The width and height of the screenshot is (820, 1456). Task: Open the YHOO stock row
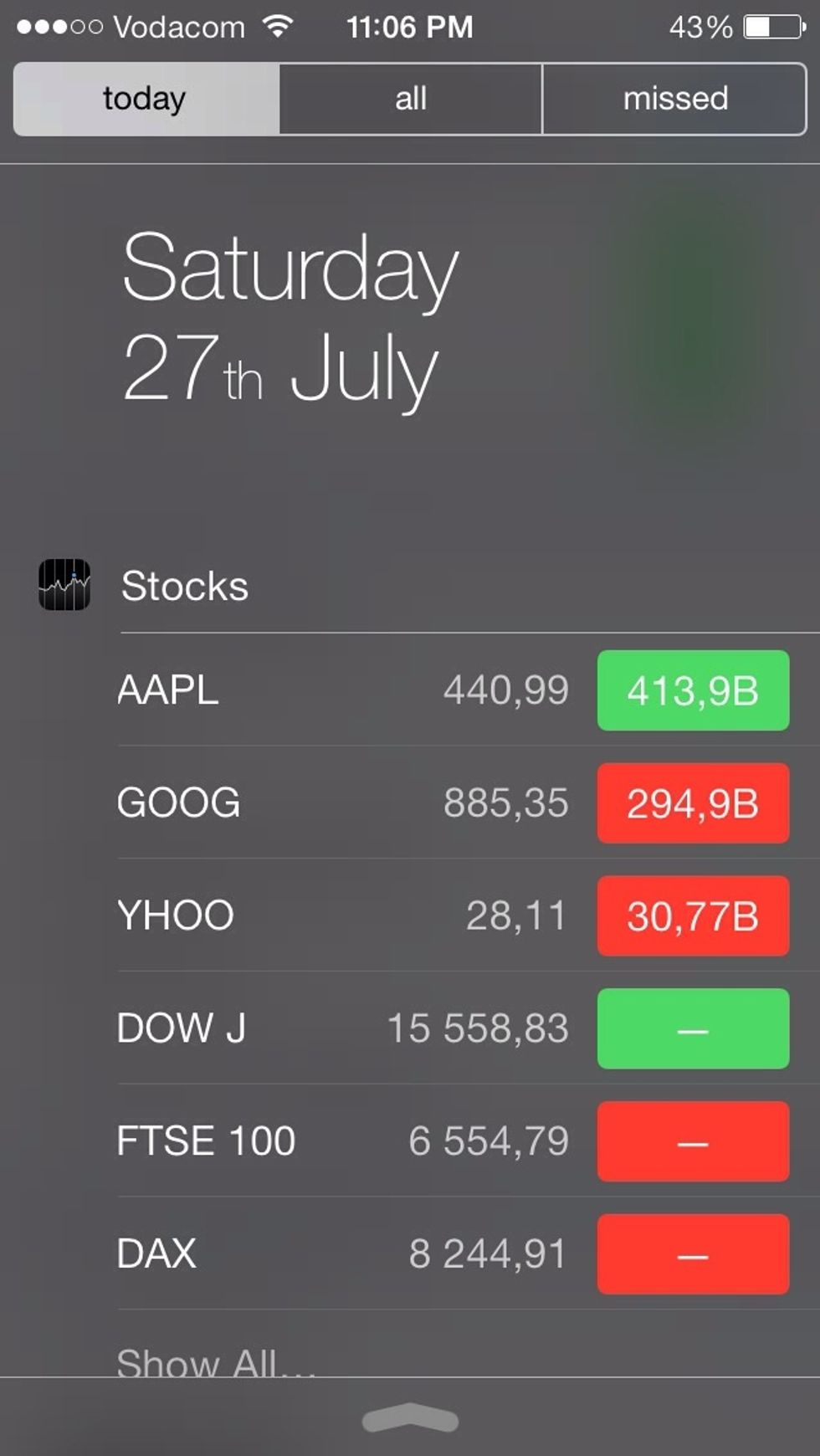click(x=469, y=915)
